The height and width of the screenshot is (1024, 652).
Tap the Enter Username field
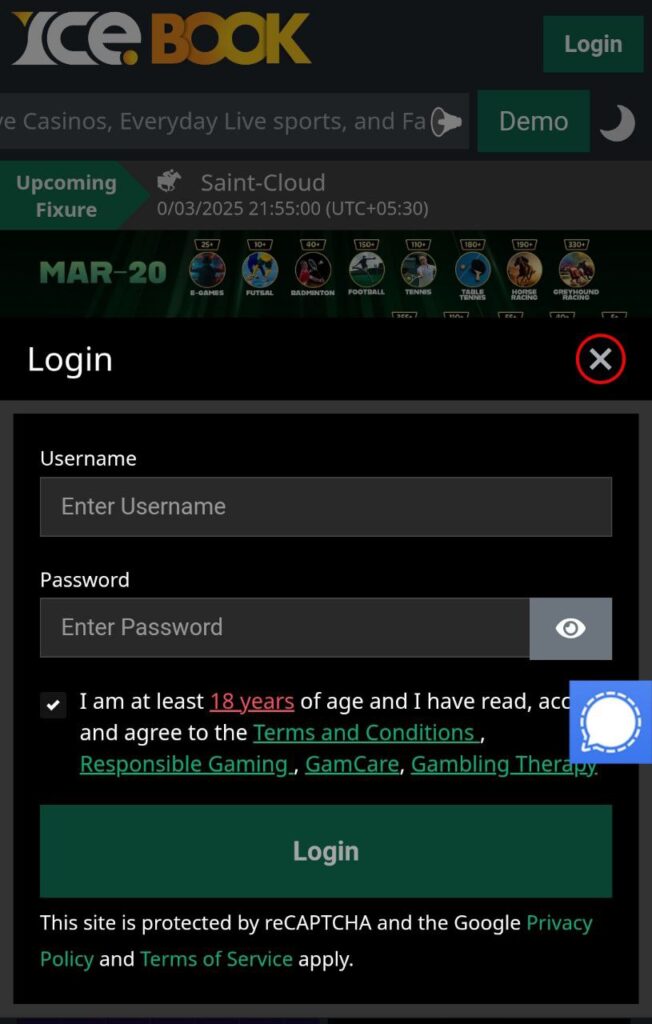click(x=325, y=507)
